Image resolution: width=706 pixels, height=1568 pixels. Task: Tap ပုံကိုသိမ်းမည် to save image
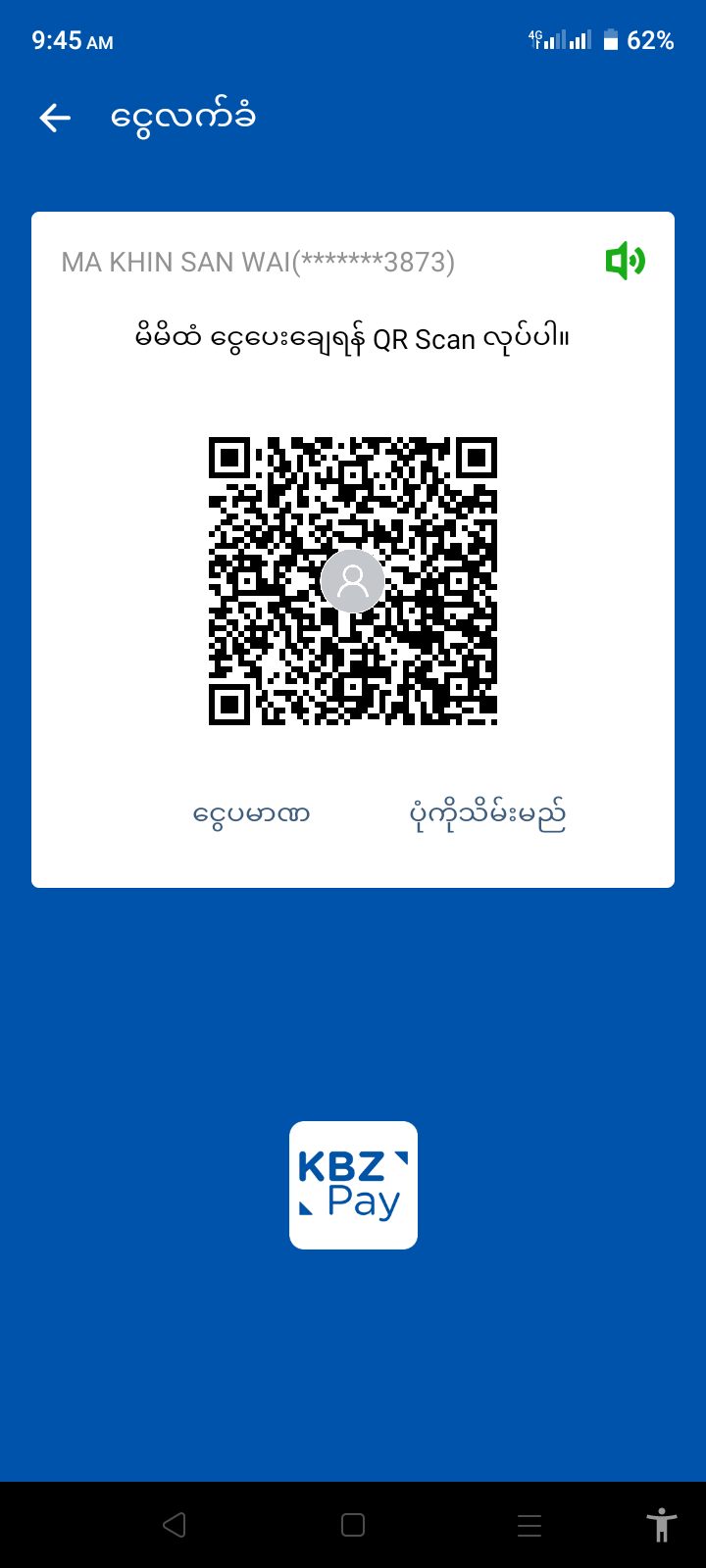coord(487,814)
